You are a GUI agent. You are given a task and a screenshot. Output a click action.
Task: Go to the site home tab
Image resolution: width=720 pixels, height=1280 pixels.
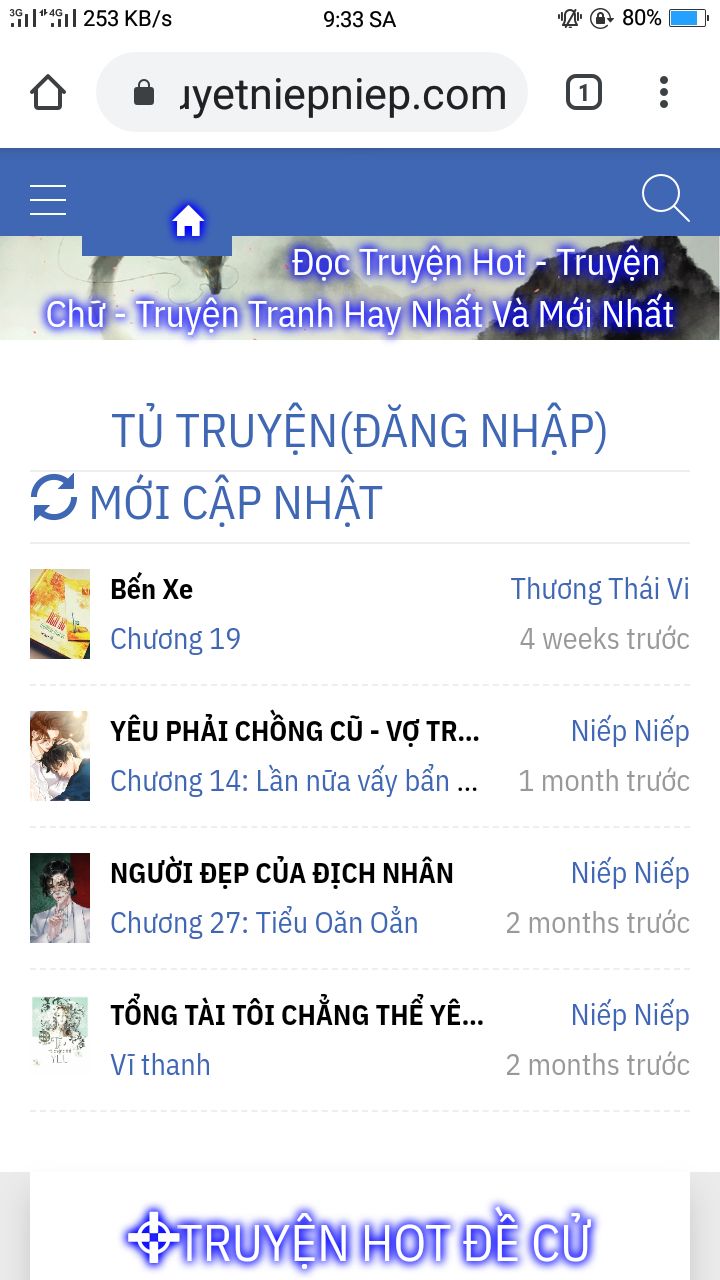coord(187,222)
